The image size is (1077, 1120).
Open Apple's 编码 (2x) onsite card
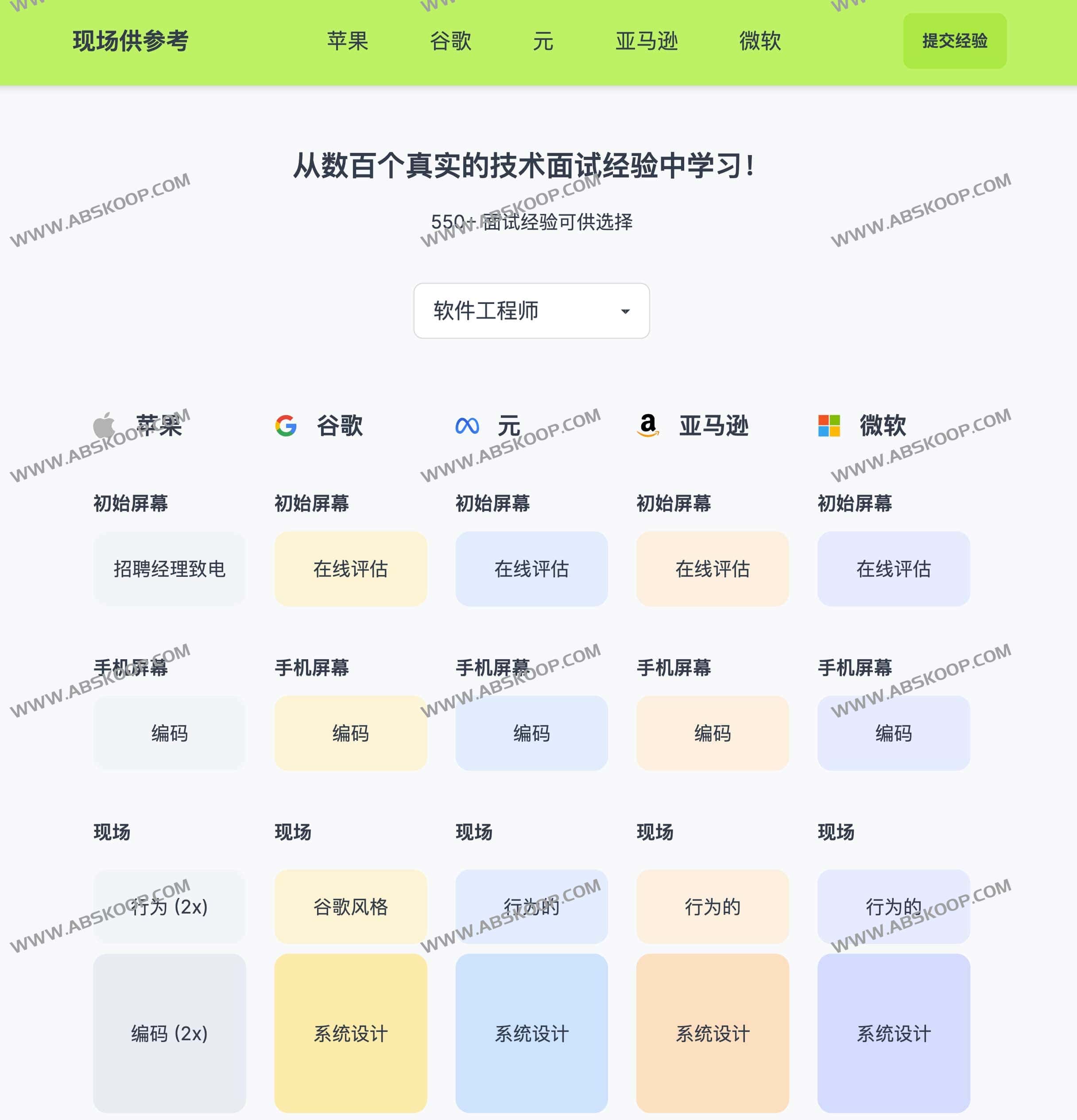click(170, 1033)
